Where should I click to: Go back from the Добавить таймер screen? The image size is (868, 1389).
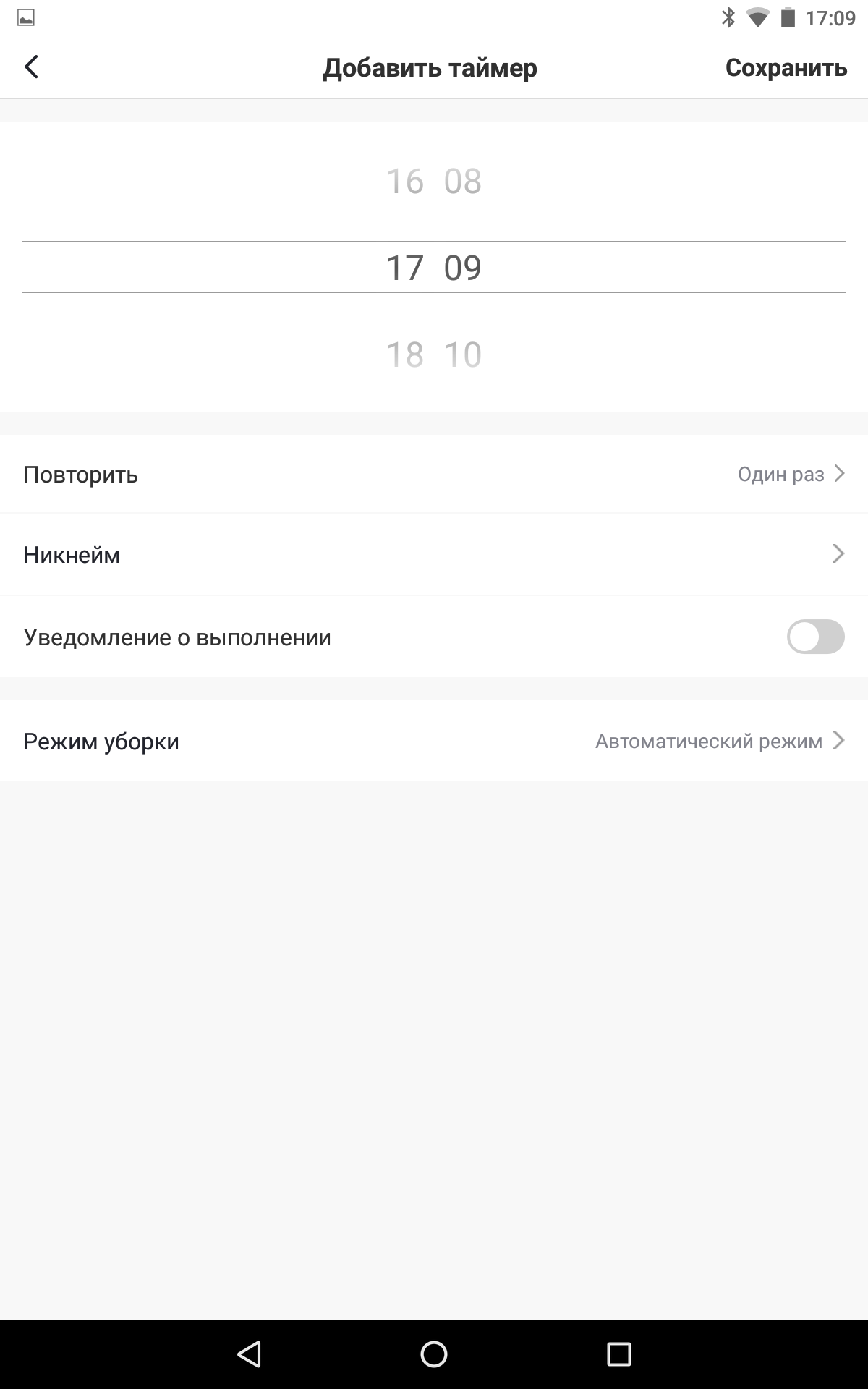31,67
